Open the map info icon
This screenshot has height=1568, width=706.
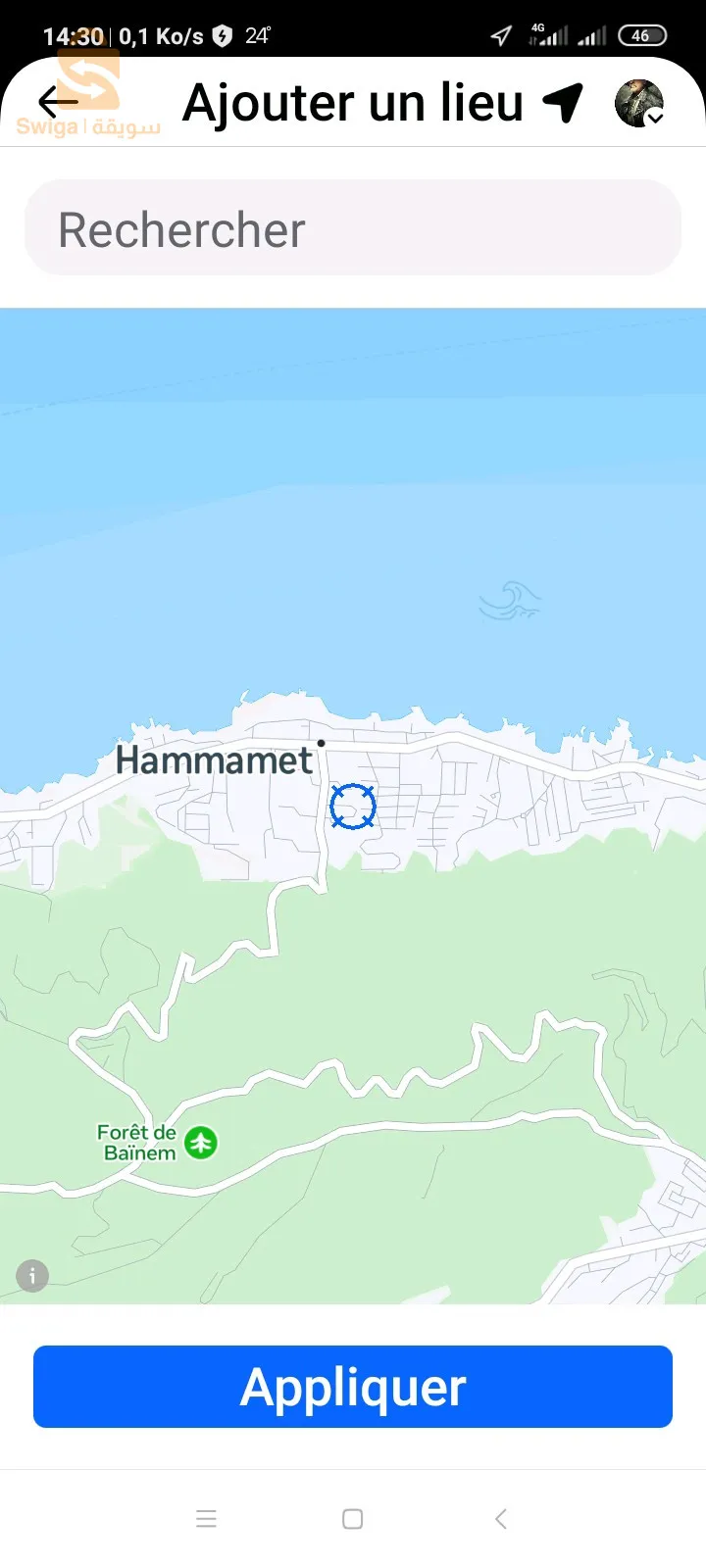tap(32, 1276)
